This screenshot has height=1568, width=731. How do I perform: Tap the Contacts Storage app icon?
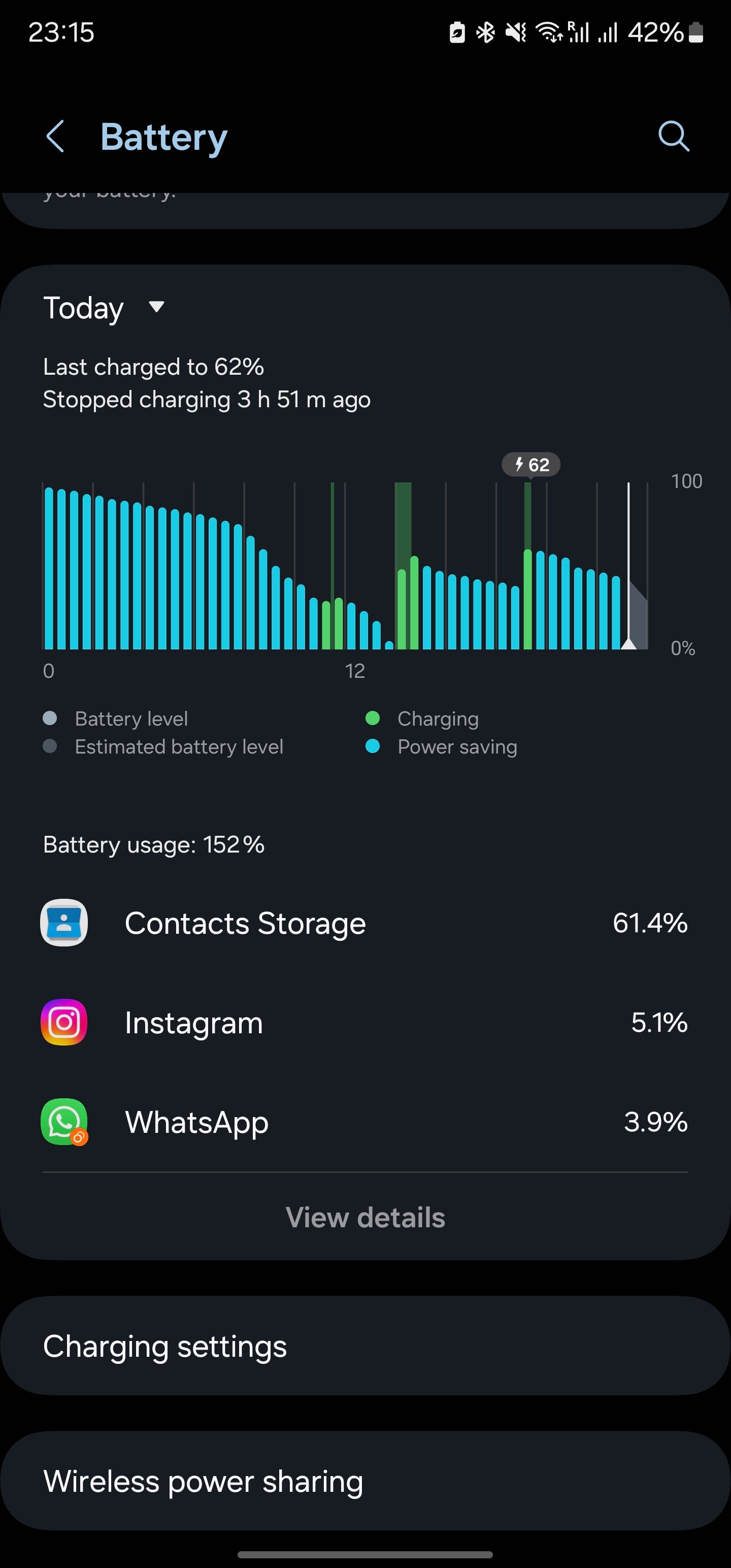[x=64, y=923]
